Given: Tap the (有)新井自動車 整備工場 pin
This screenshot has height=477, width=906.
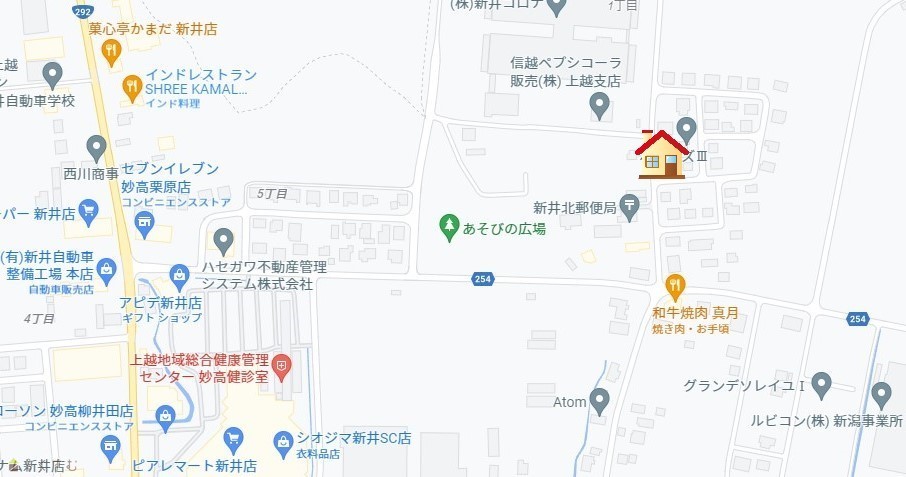Looking at the screenshot, I should pos(107,268).
